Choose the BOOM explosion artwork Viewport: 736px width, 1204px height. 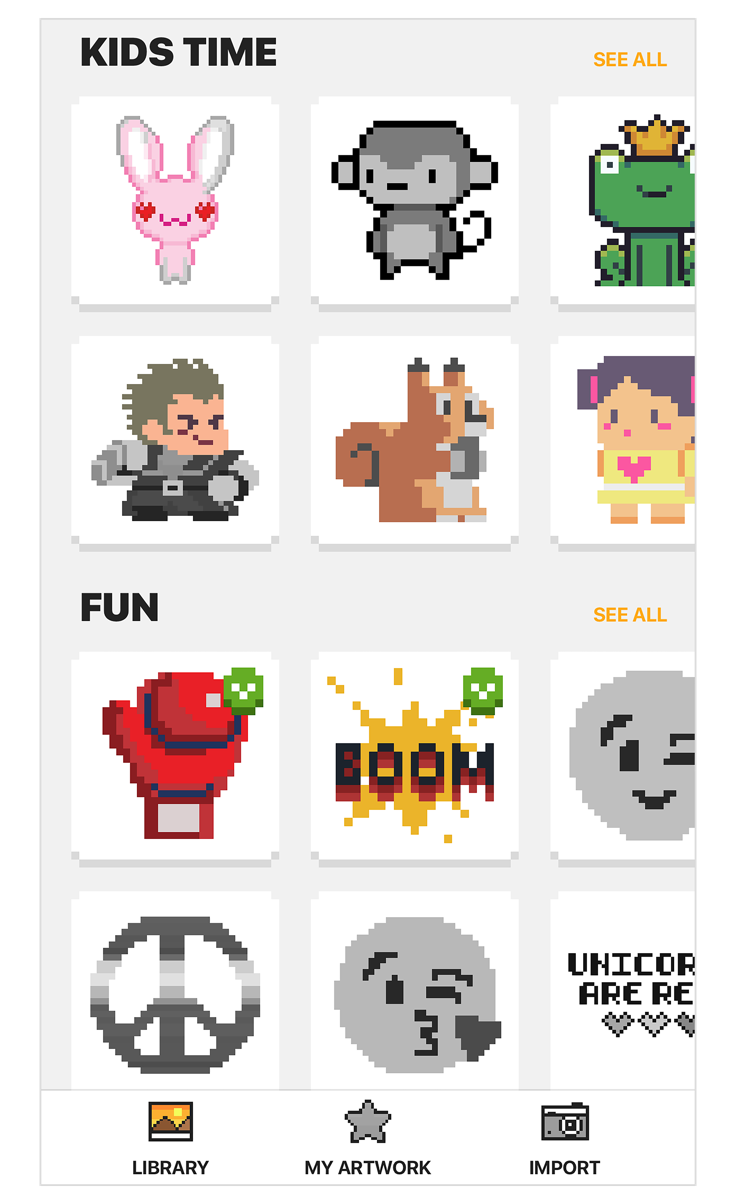tap(414, 756)
